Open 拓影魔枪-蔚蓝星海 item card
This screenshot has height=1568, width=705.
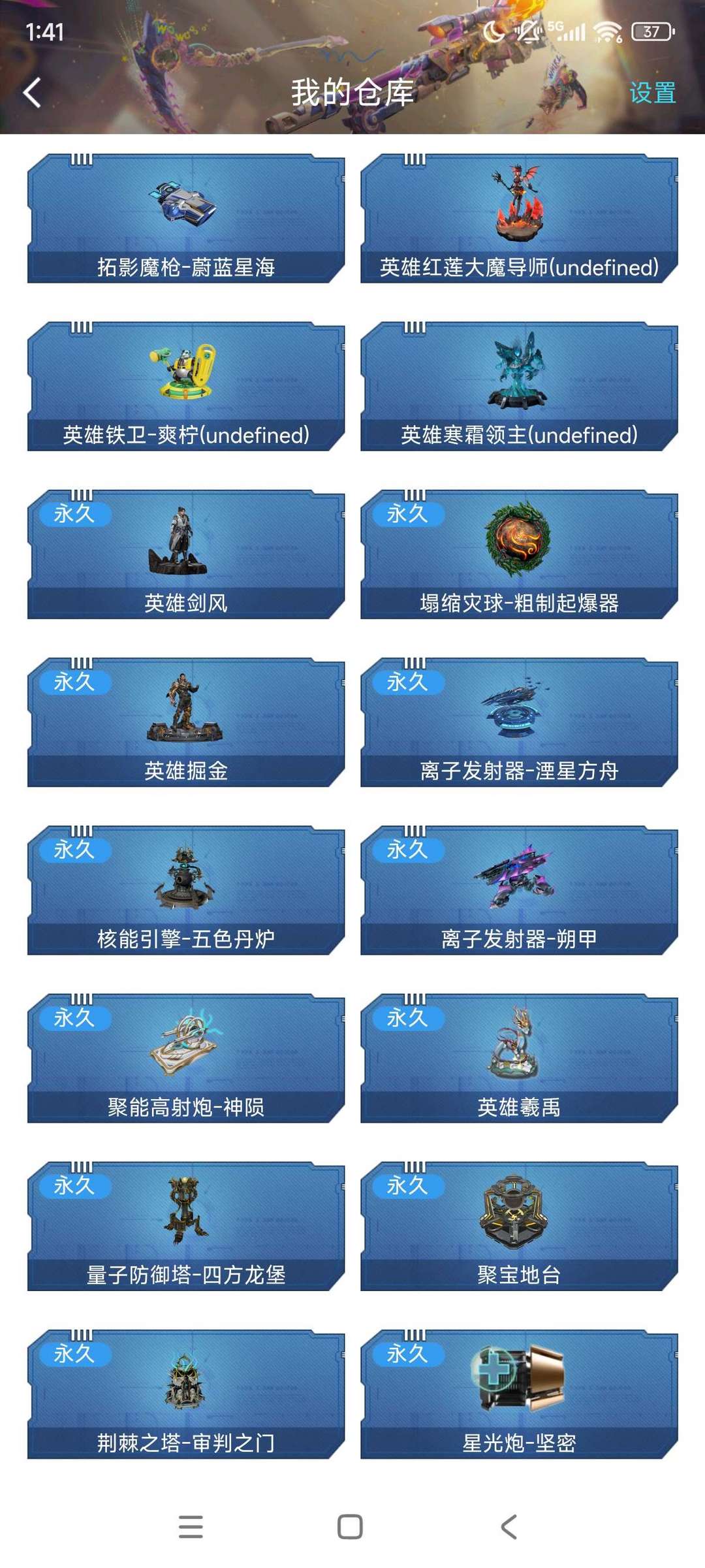pos(186,218)
